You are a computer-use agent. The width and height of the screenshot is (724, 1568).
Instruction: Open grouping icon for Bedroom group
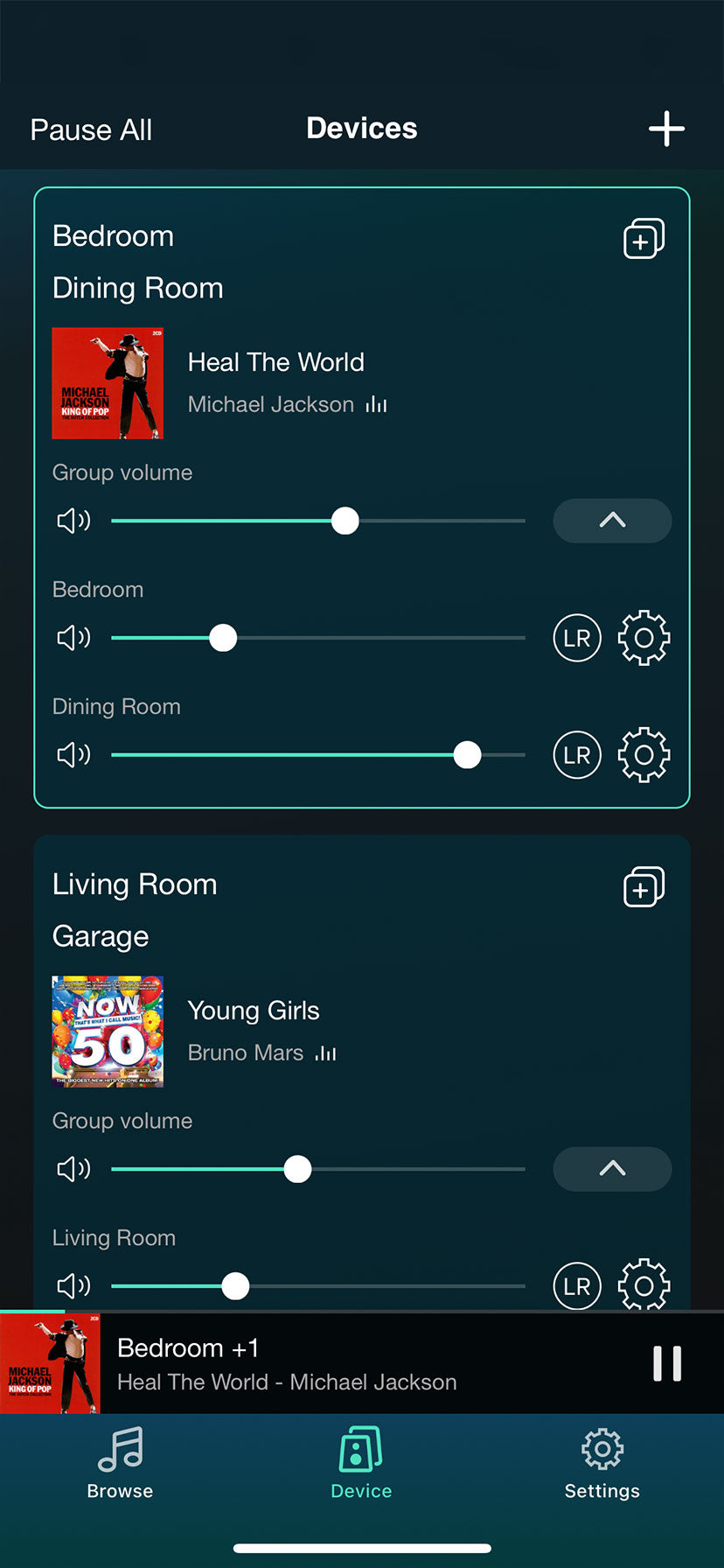pos(644,238)
